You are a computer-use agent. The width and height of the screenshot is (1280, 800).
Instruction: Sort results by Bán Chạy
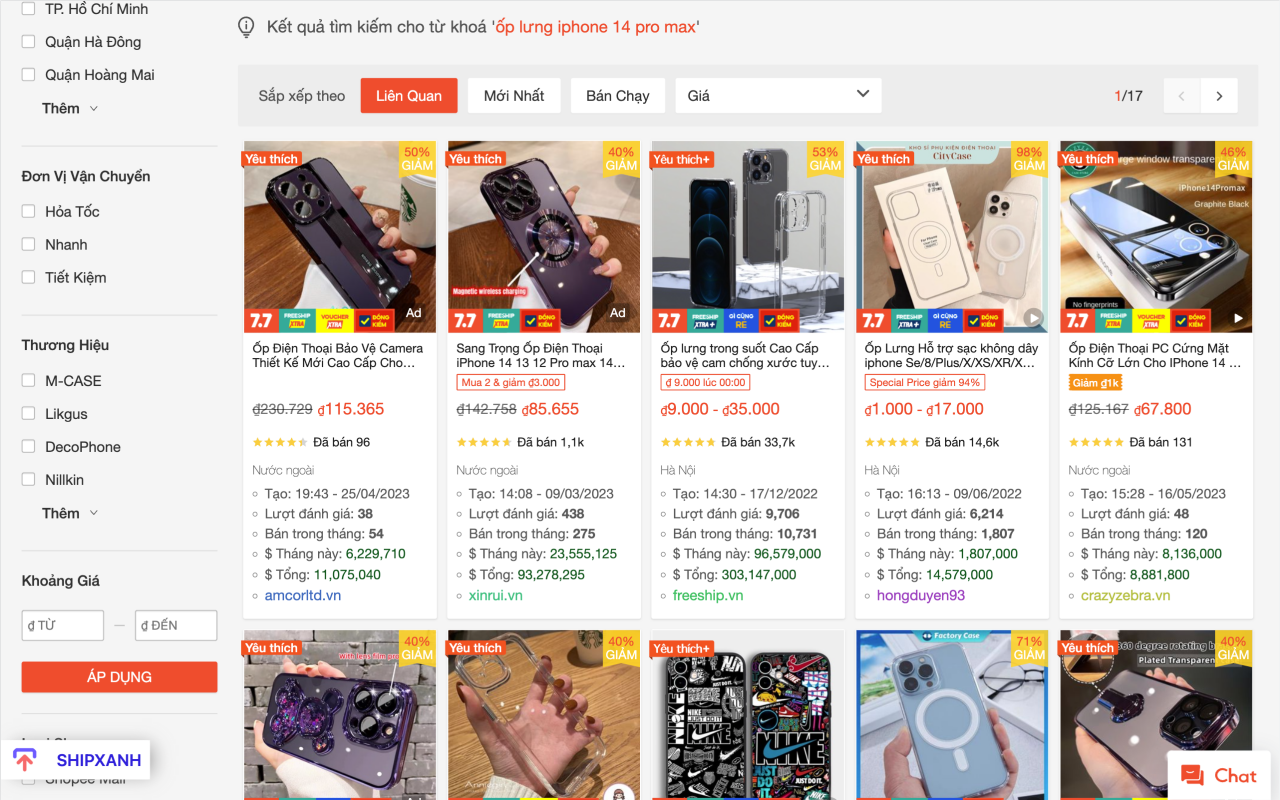[617, 96]
